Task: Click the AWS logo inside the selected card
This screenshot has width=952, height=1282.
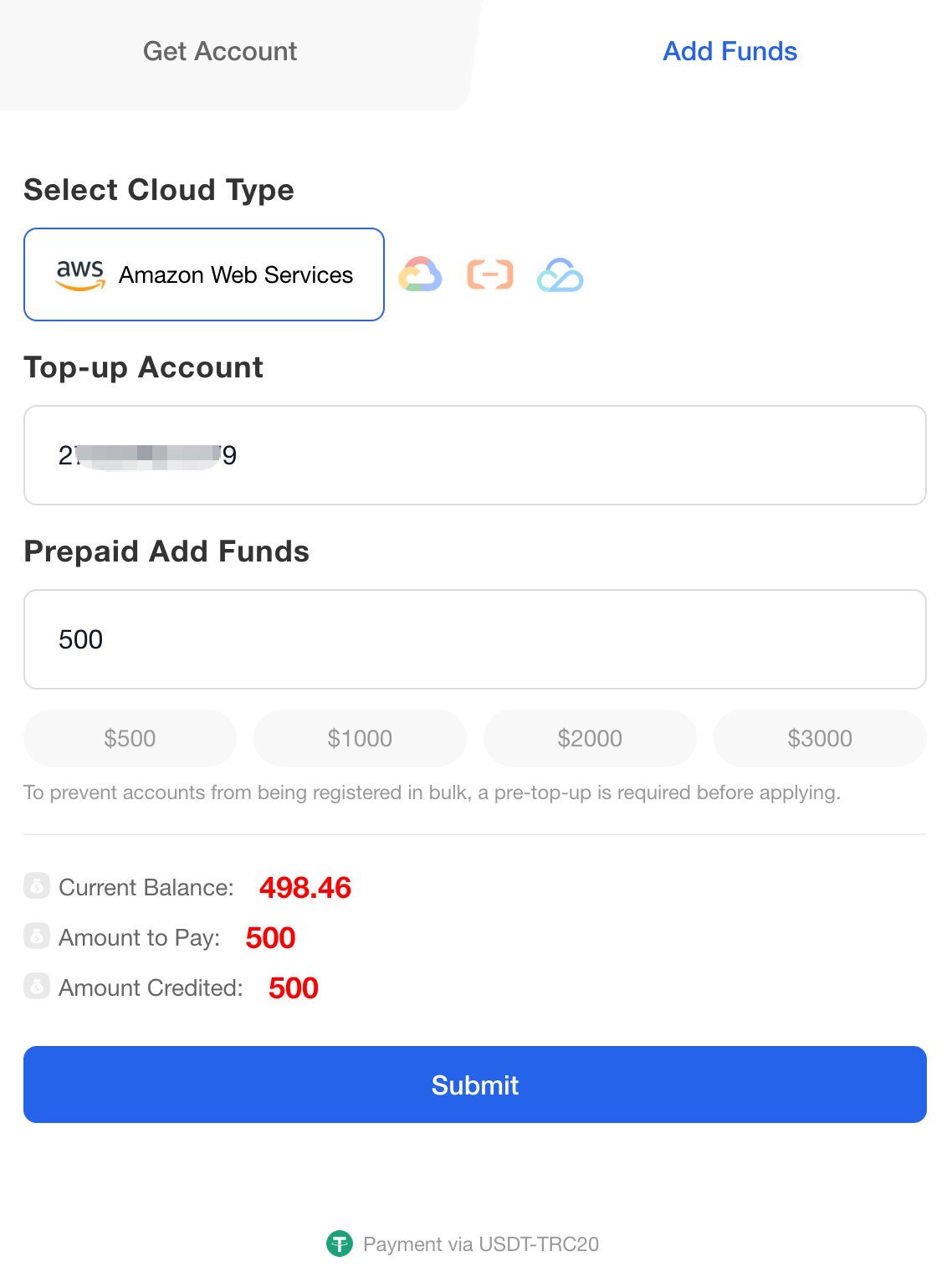Action: tap(80, 274)
